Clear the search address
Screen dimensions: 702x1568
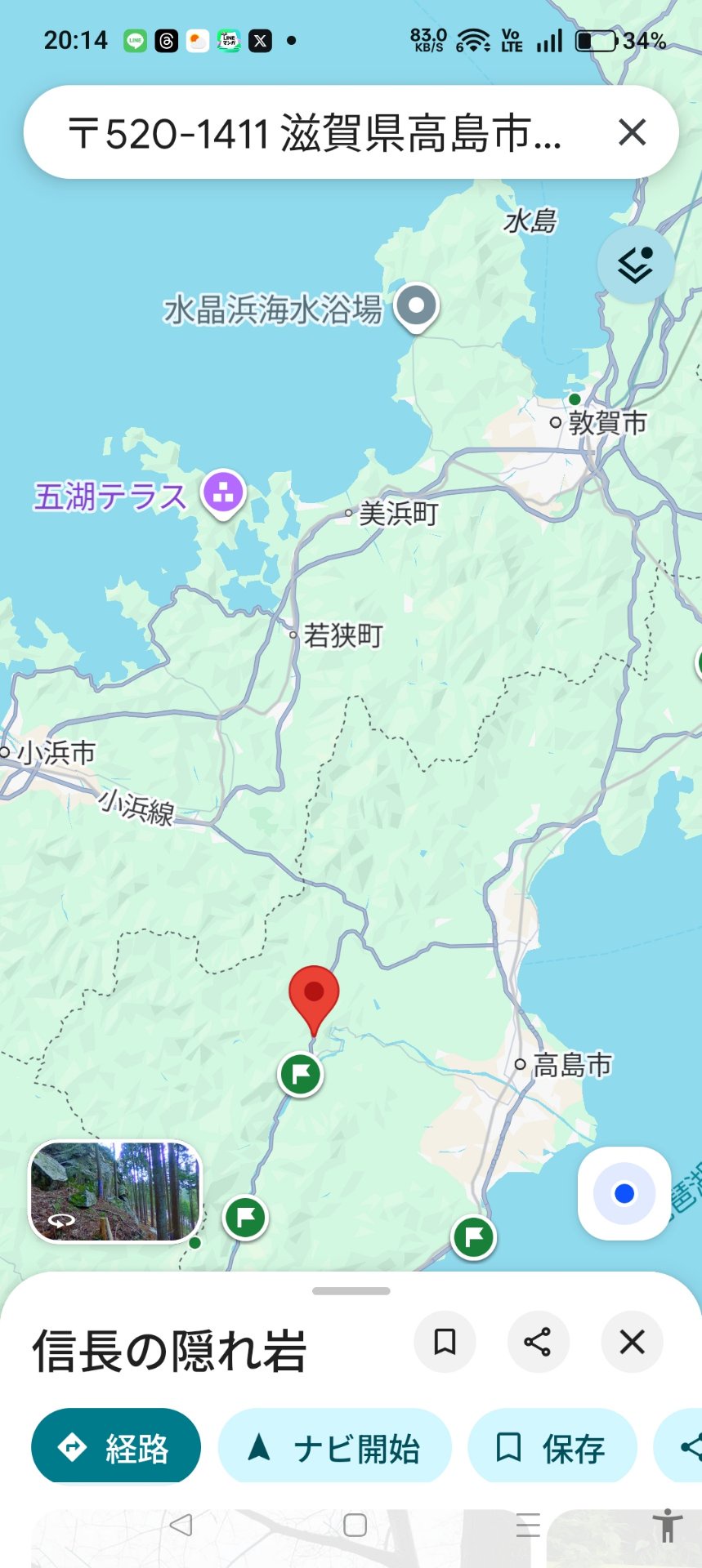[x=632, y=132]
